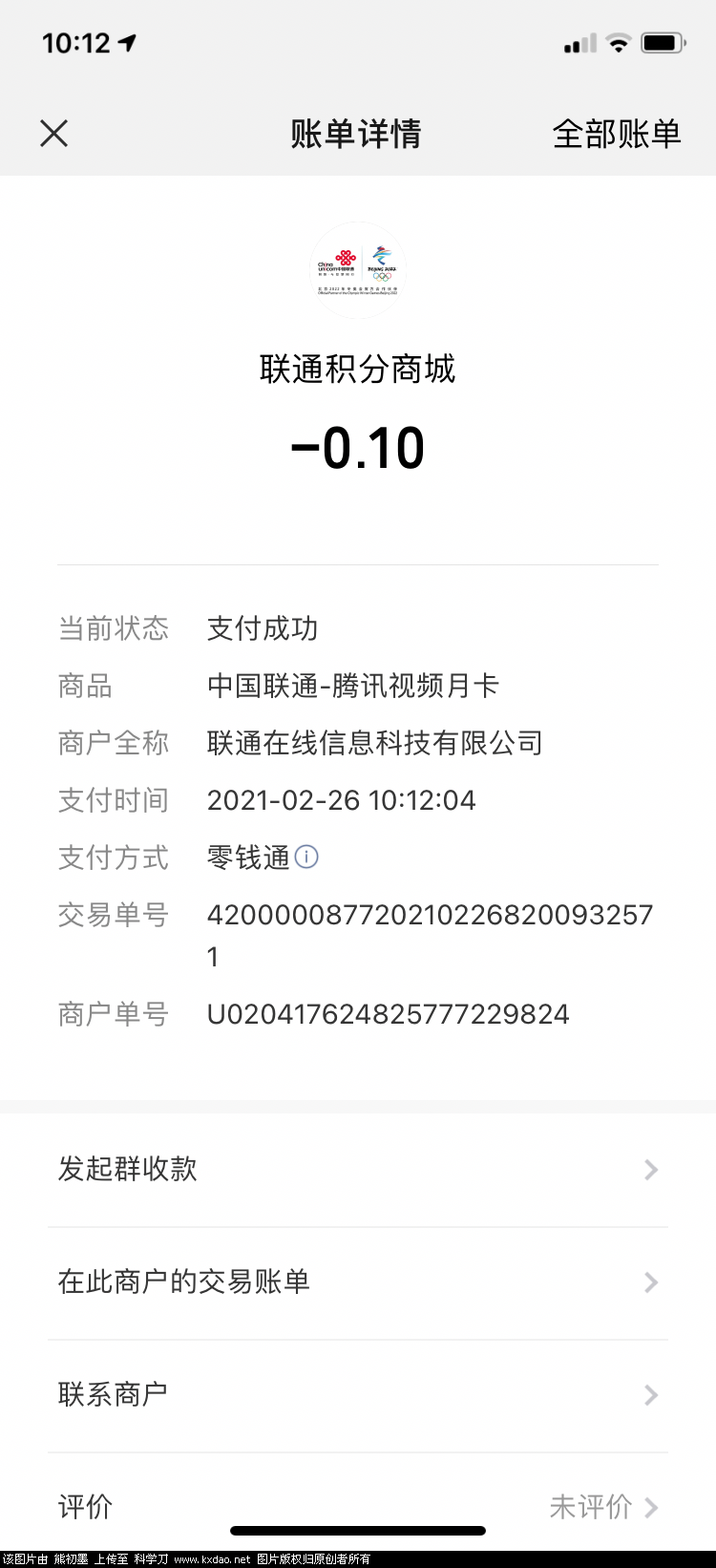
Task: Tap the info icon beside 零钱通
Action: 306,858
